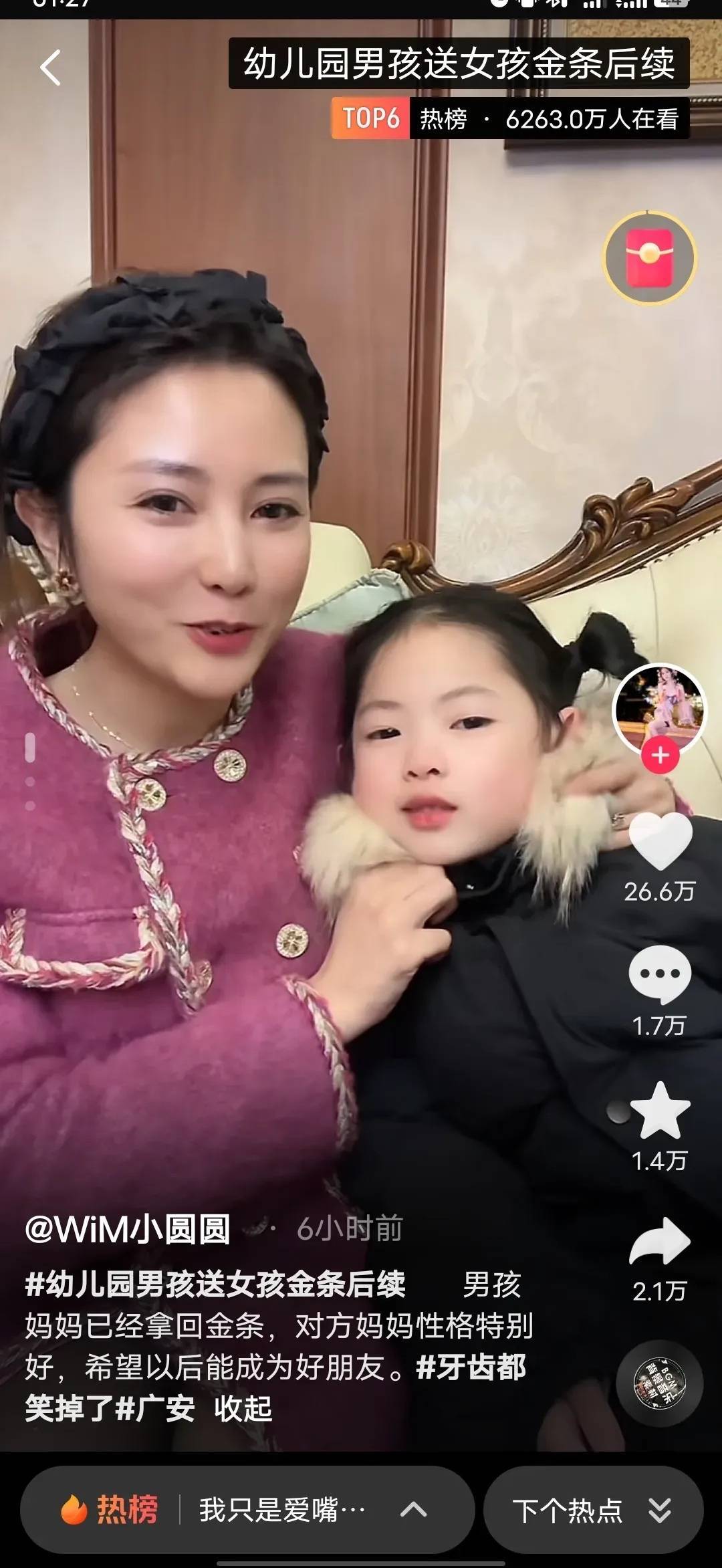Open the TOP6 热榜 trending banner
722x1568 pixels.
click(509, 119)
